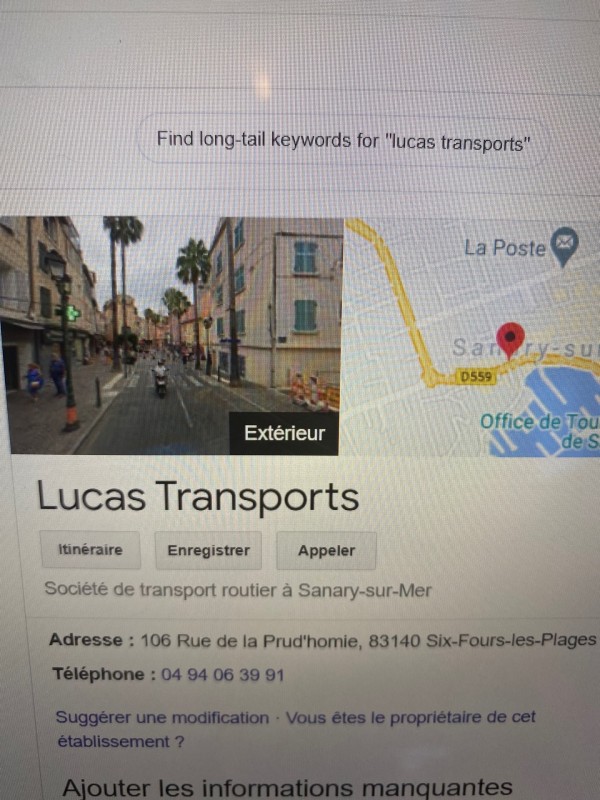Tap the phone number 04 94 06 39 91

point(222,675)
